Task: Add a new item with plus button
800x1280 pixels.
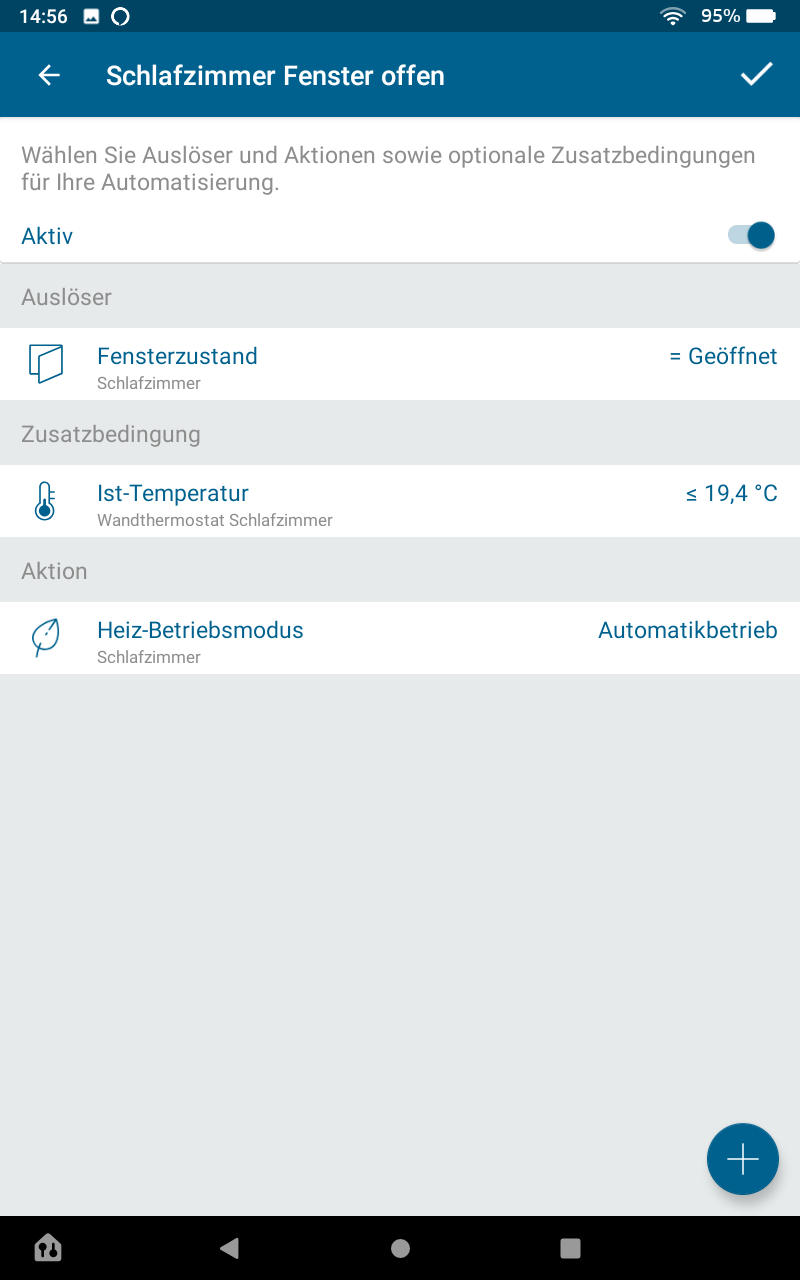Action: [x=742, y=1159]
